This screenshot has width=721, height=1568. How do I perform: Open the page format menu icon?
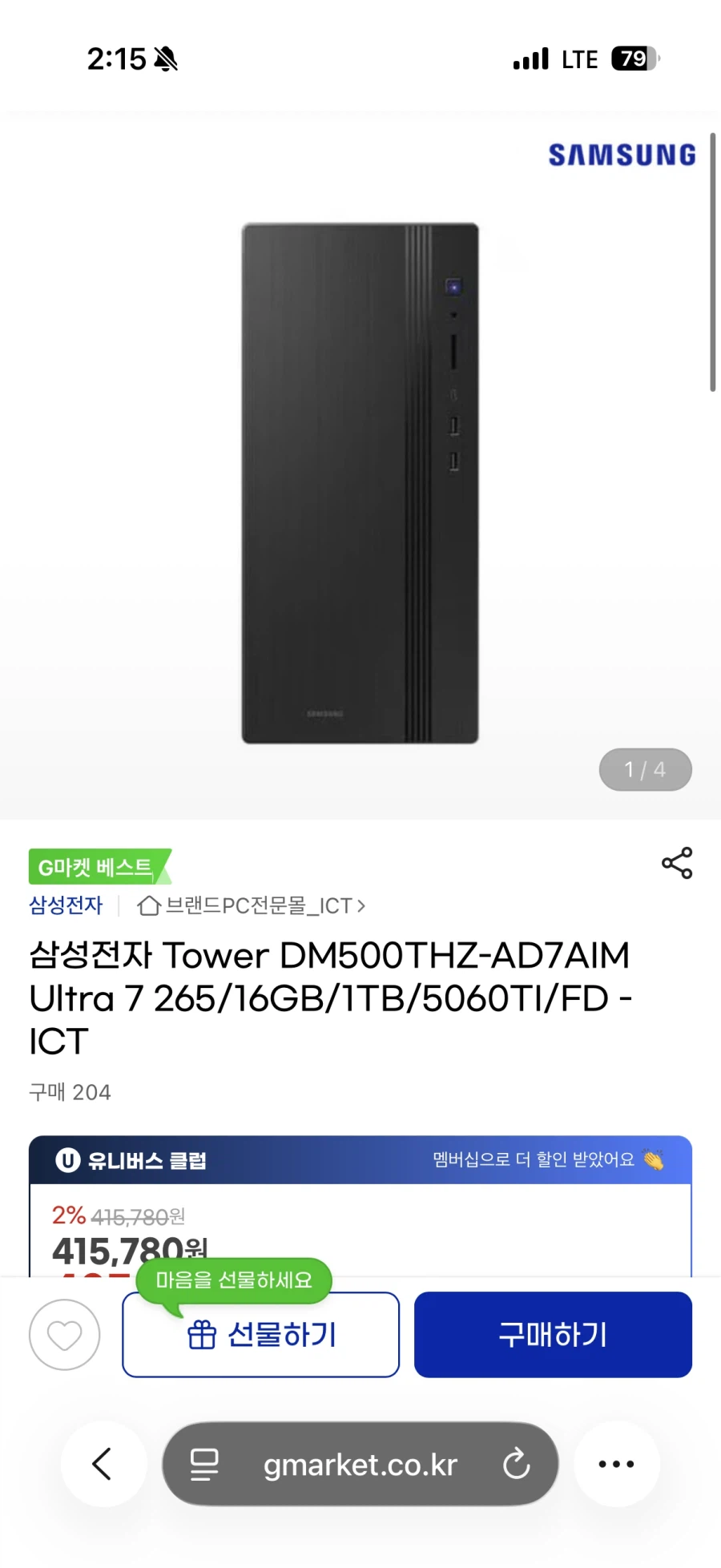(204, 1464)
